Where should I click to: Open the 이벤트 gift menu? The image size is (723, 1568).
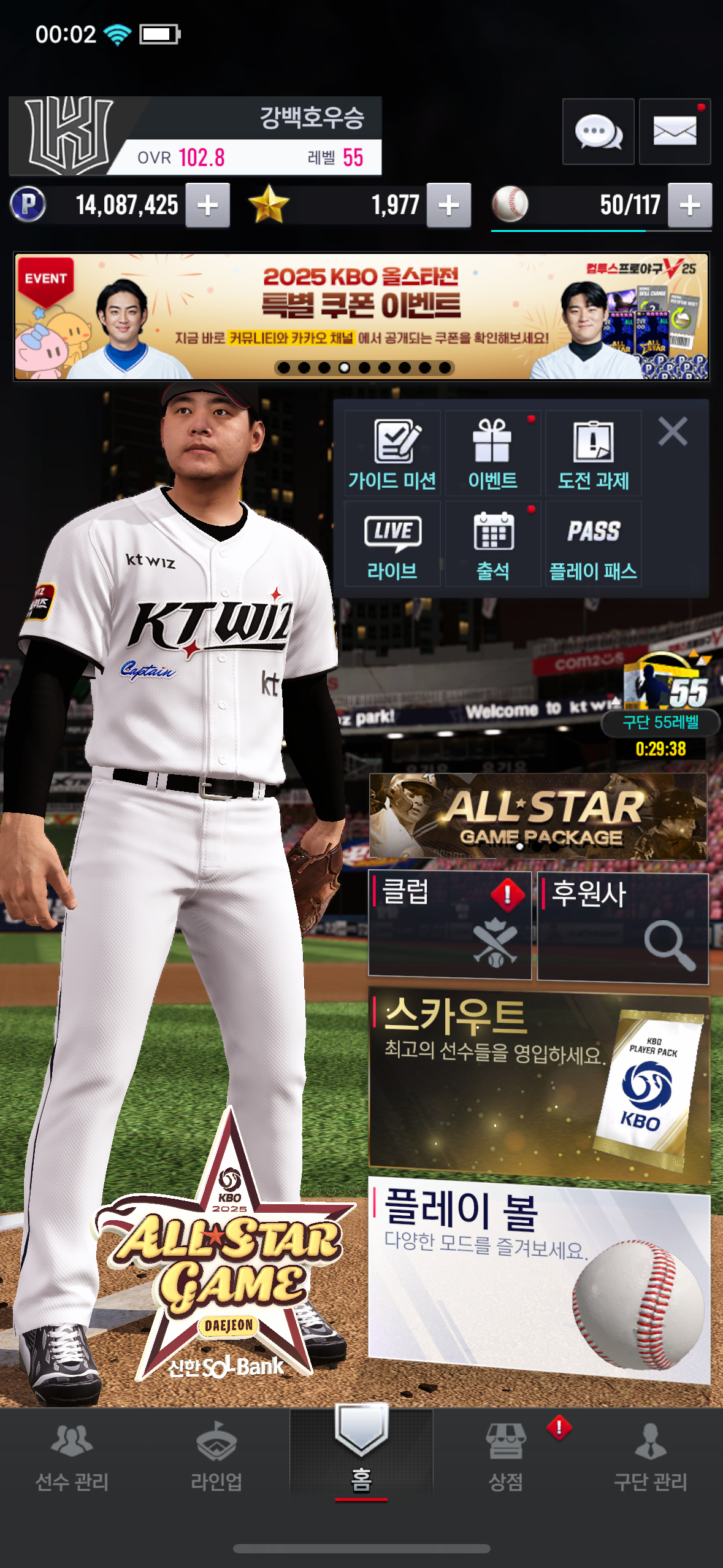(x=492, y=453)
